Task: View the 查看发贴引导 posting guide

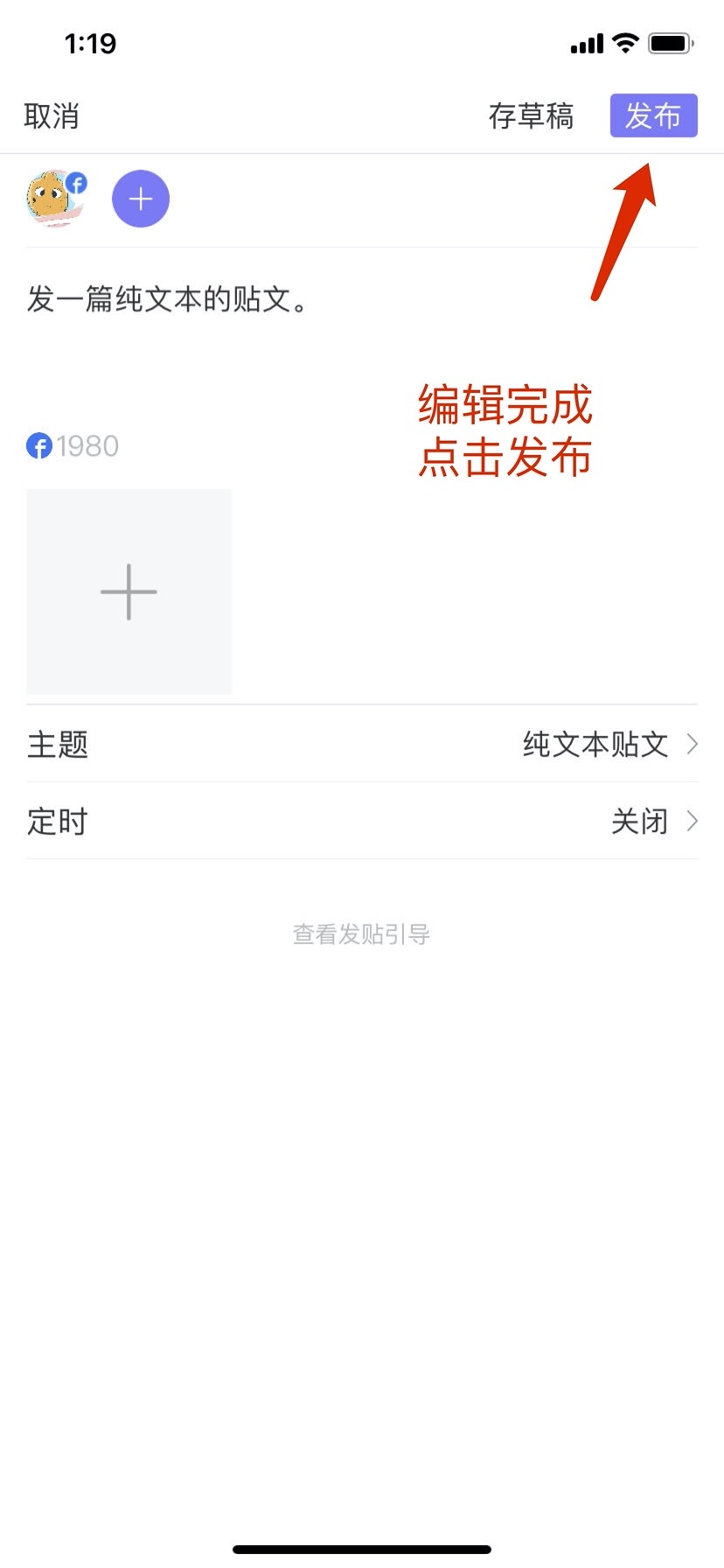Action: 361,934
